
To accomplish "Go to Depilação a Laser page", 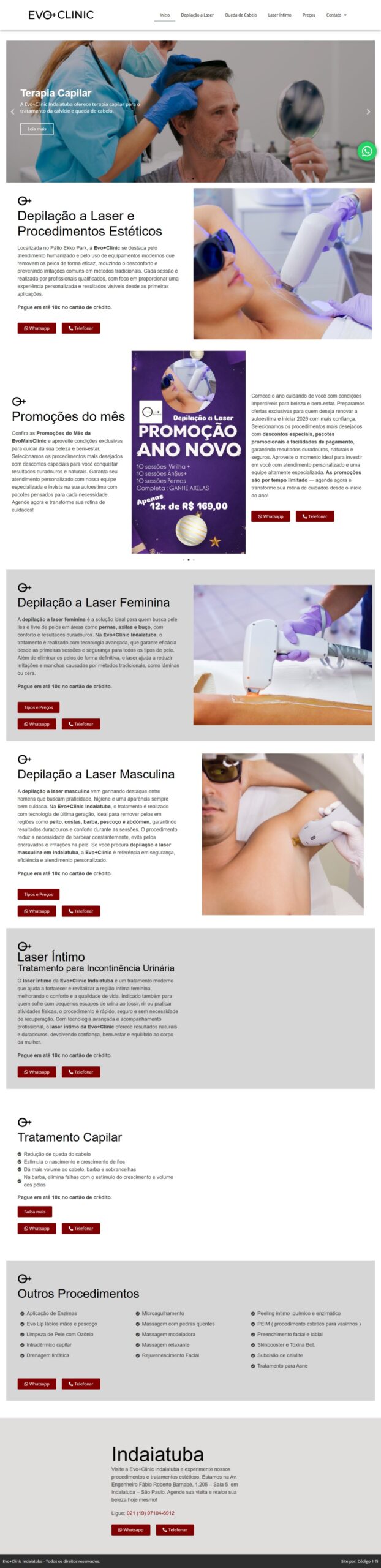I will click(x=197, y=15).
